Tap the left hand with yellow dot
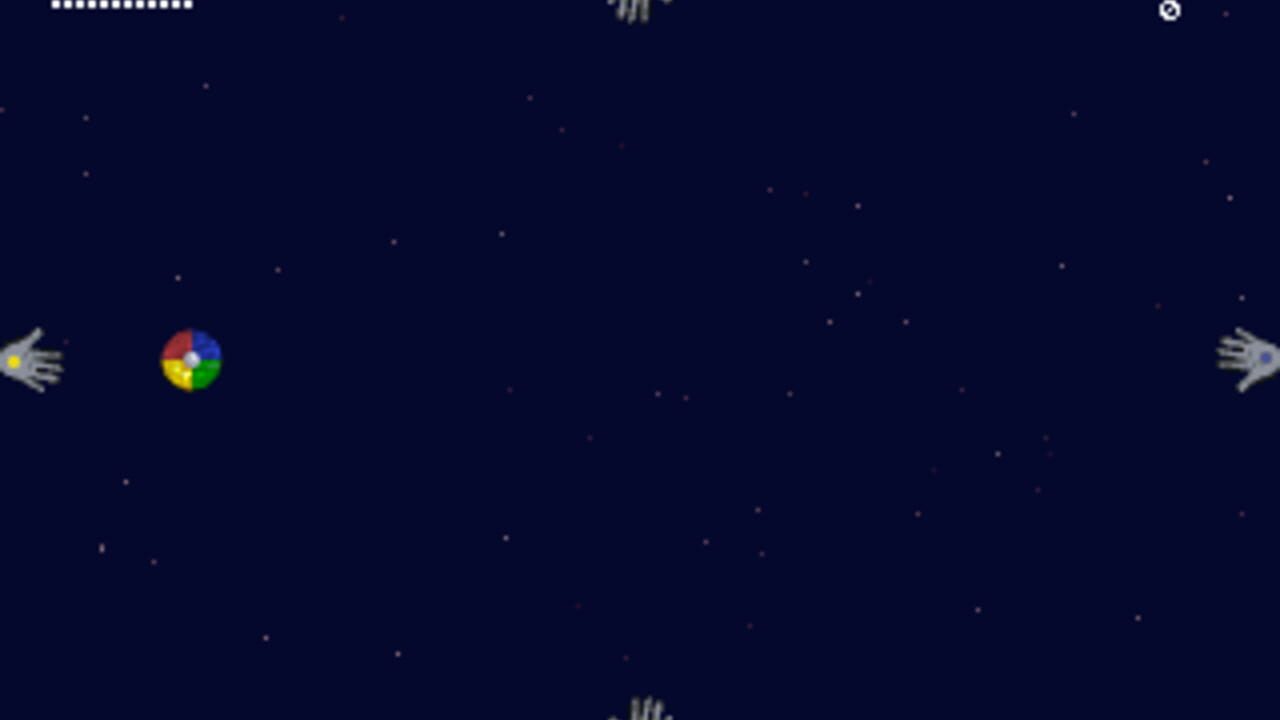Screen dimensions: 1280x720 tap(31, 360)
